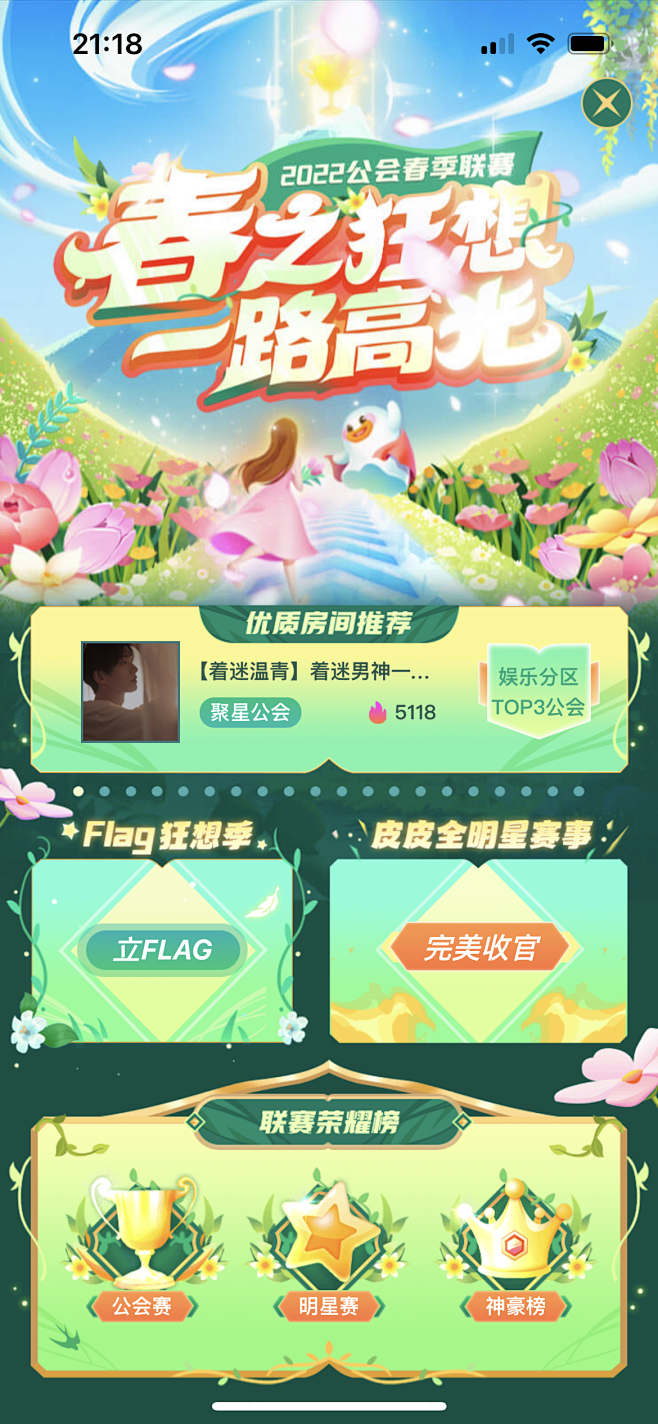Tap the 立FLAG button
Image resolution: width=658 pixels, height=1424 pixels.
164,950
